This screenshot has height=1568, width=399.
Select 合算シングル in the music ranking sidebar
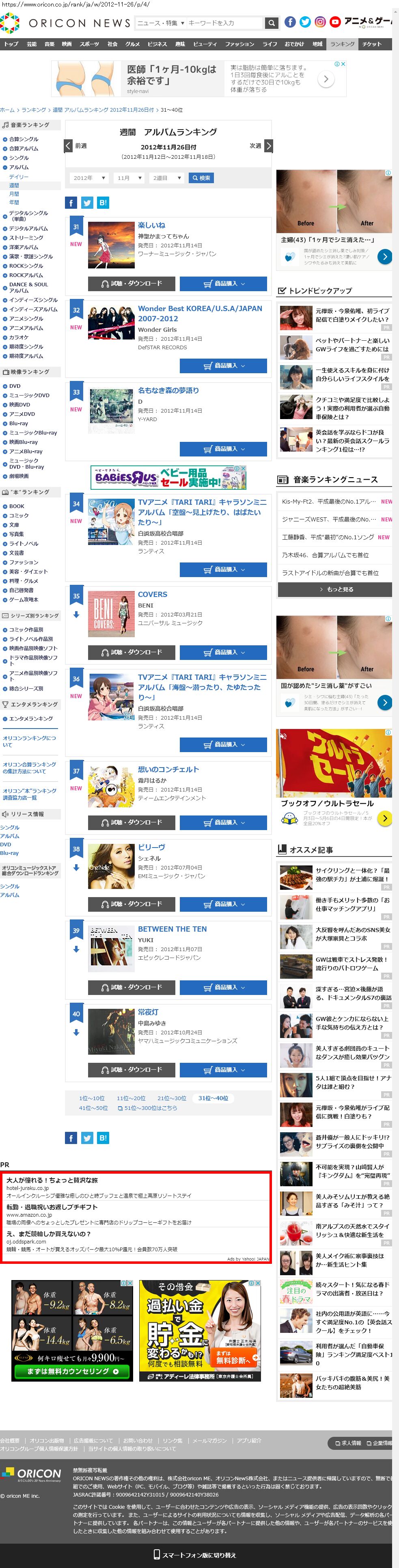[x=24, y=139]
